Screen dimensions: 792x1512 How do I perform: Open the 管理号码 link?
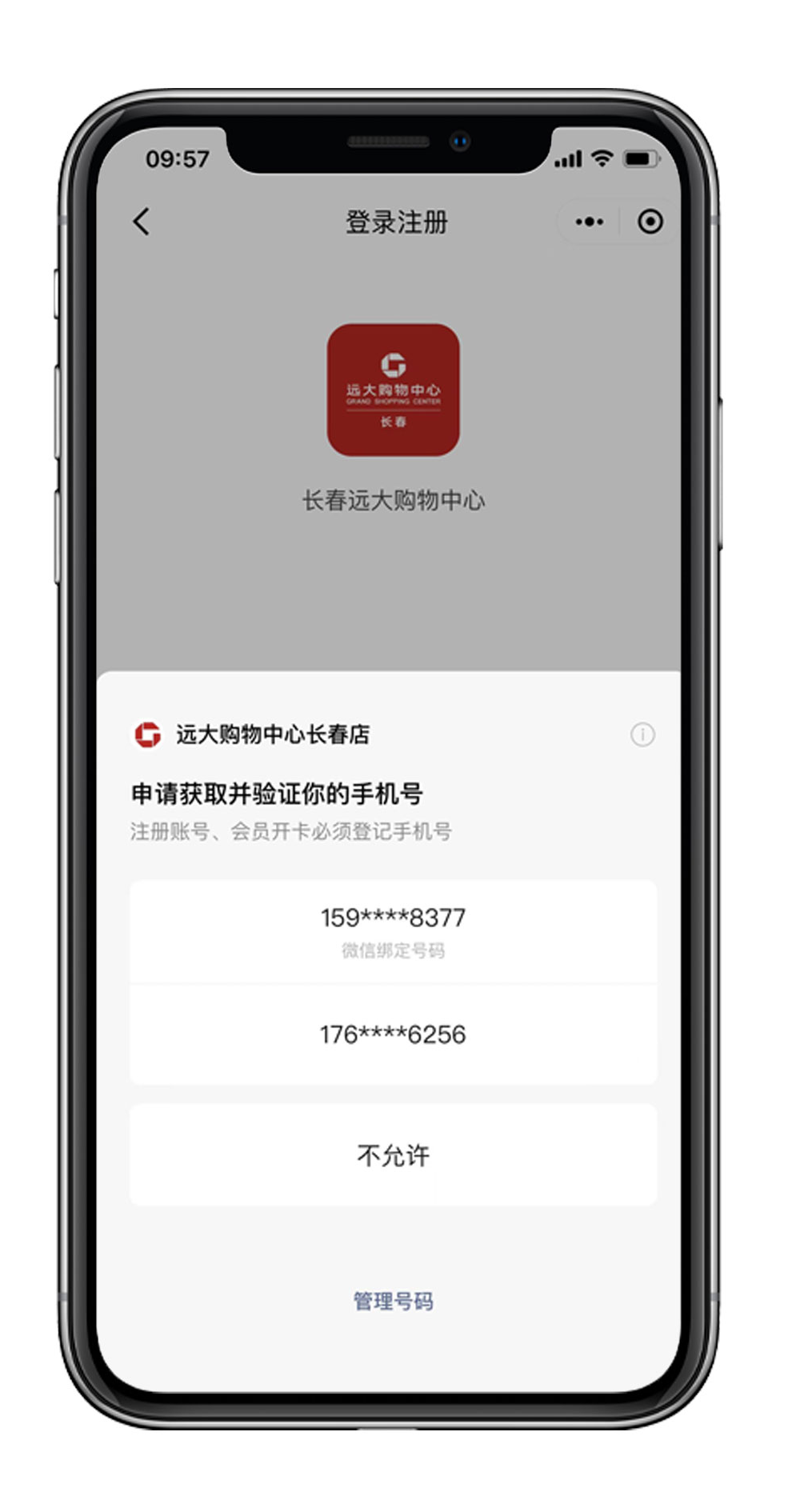pyautogui.click(x=393, y=1302)
